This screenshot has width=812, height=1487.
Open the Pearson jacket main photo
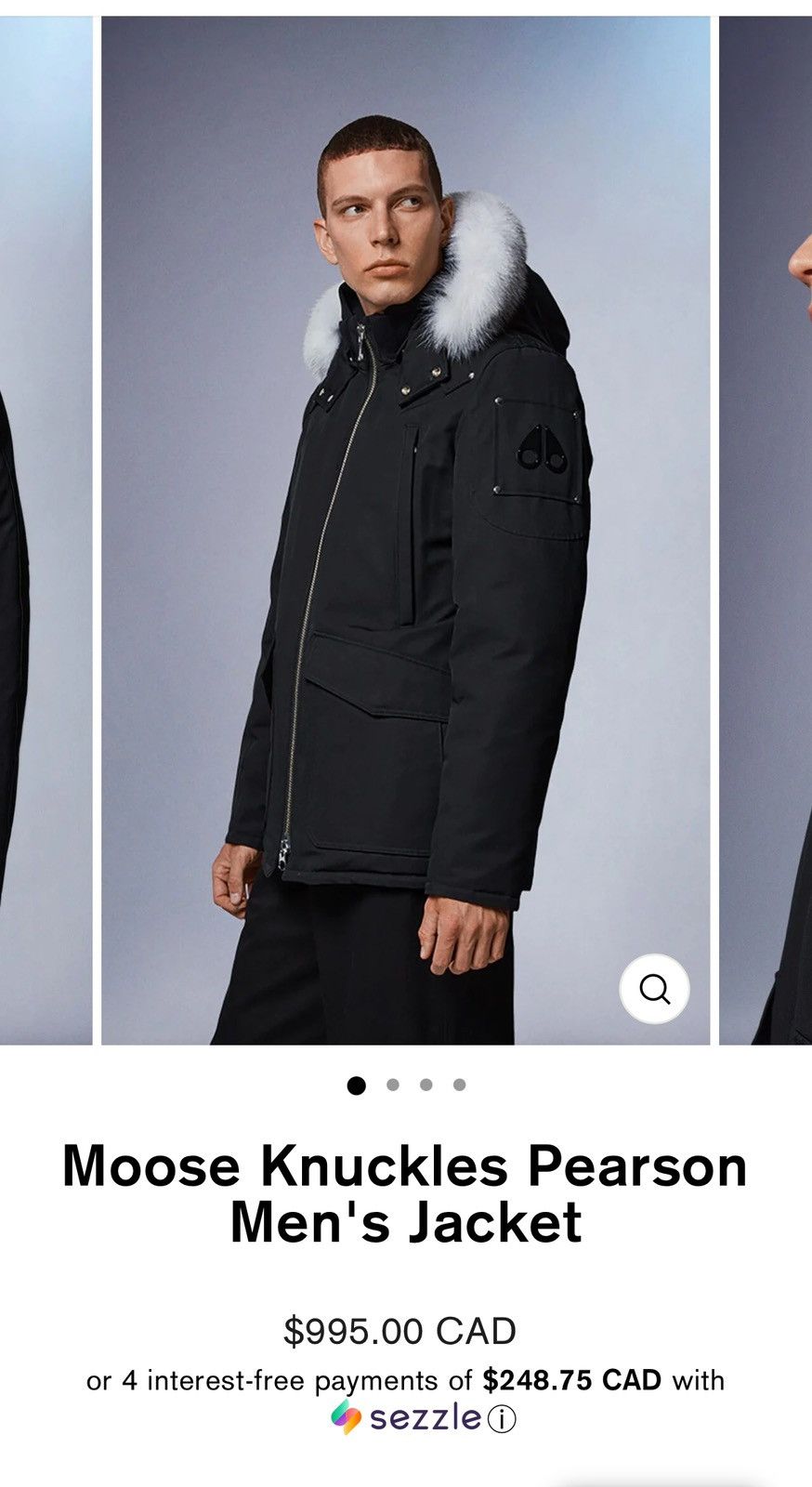click(x=405, y=530)
